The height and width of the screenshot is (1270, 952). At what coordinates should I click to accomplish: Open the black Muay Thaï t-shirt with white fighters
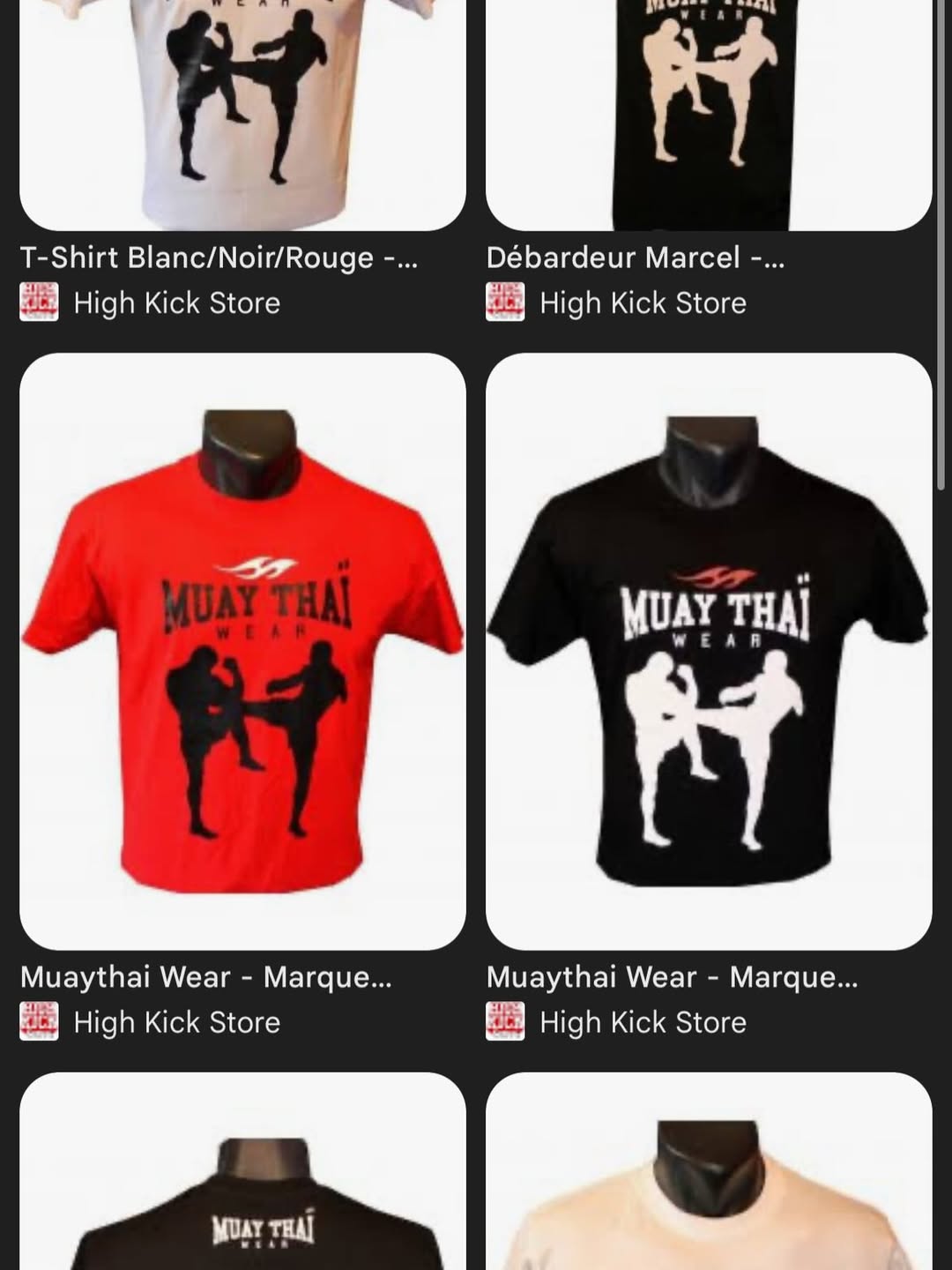tap(709, 652)
